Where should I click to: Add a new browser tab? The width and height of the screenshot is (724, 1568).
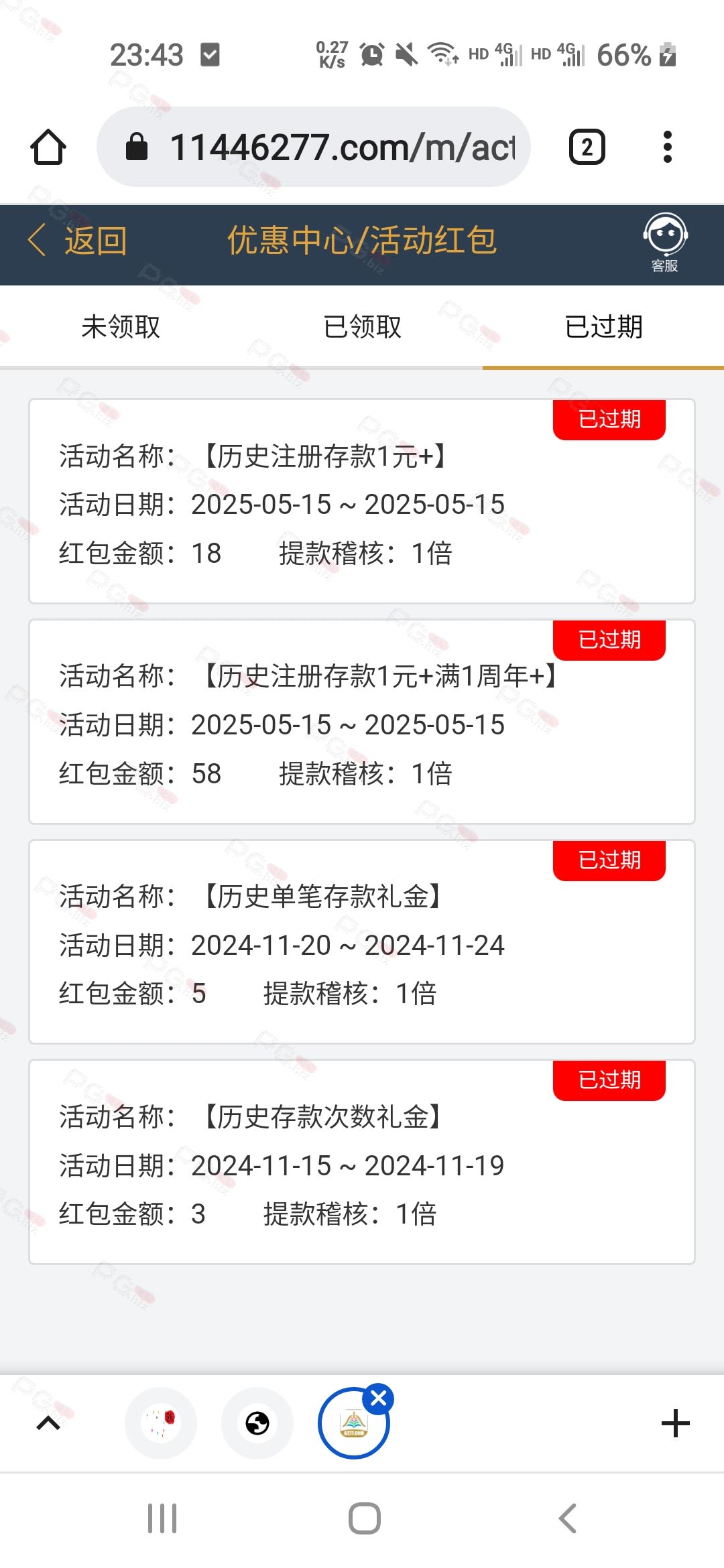point(675,1423)
